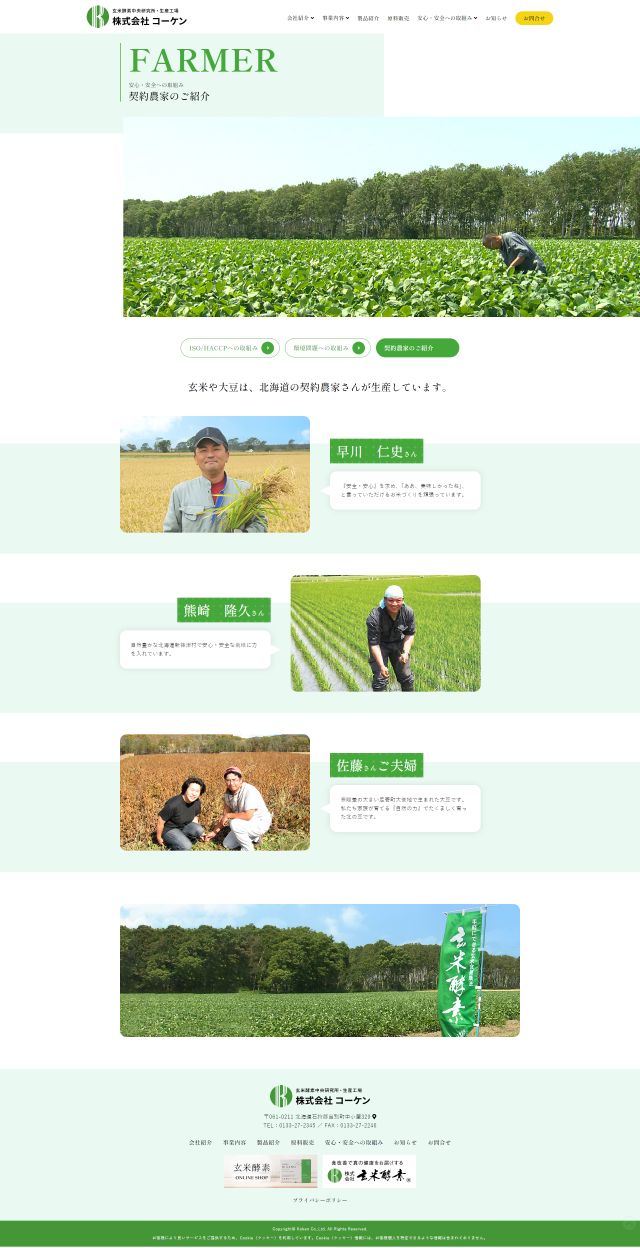This screenshot has width=640, height=1248.
Task: Tap the yellow お問合せ button
Action: pos(534,18)
